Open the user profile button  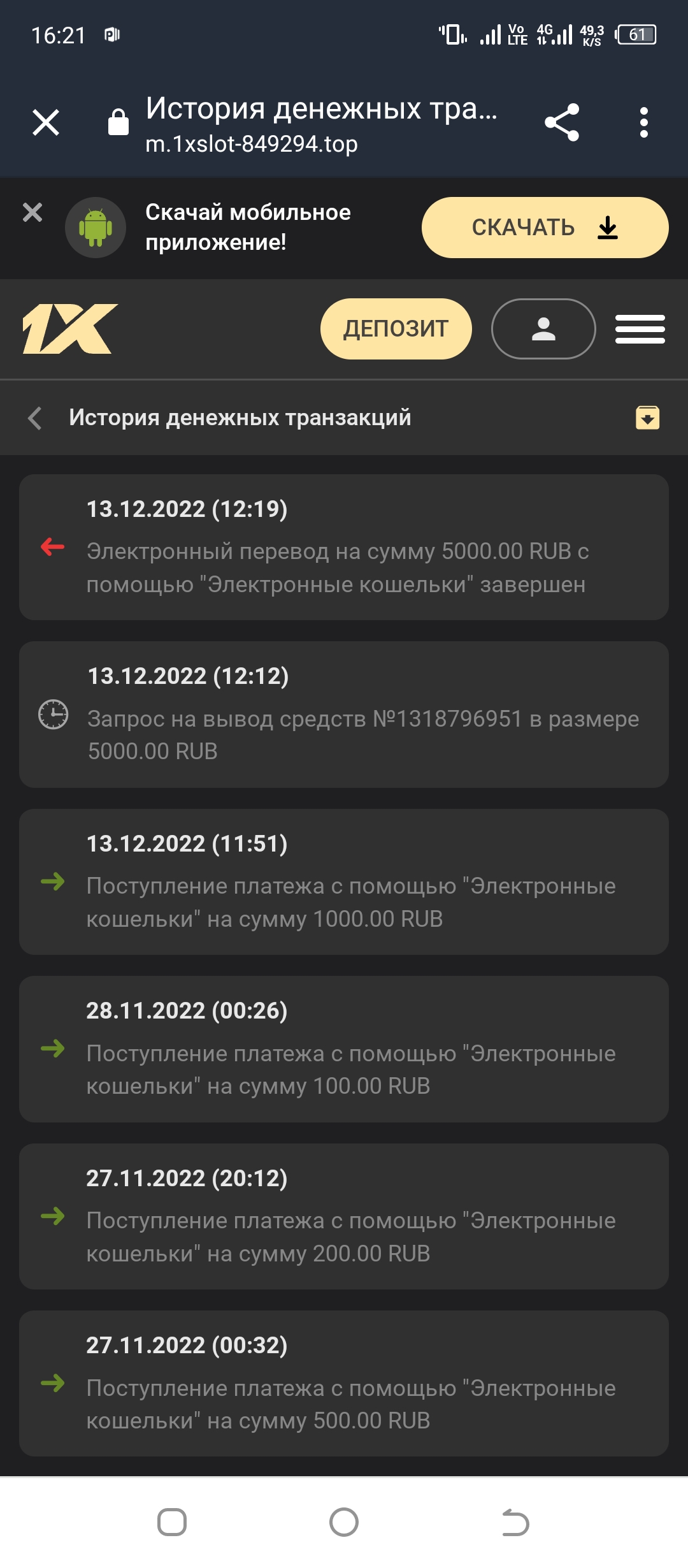pos(543,329)
